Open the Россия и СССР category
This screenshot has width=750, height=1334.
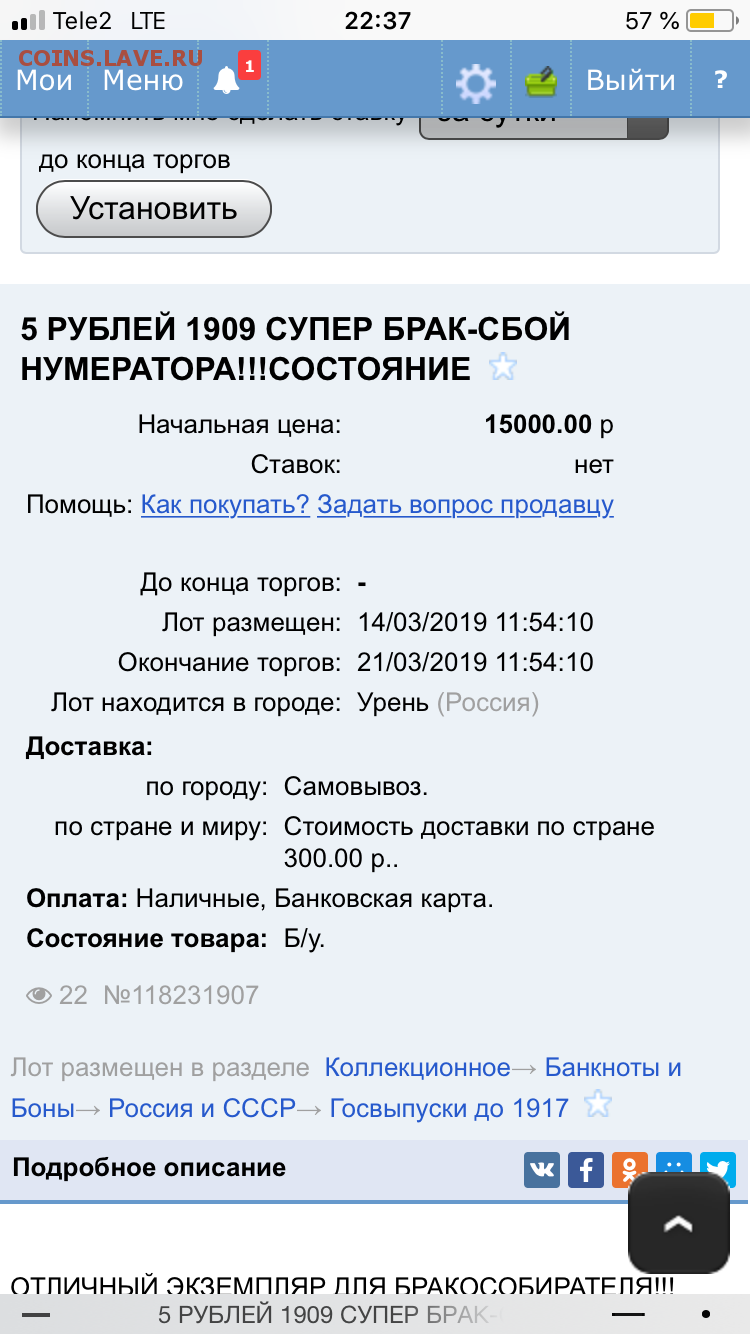202,1108
